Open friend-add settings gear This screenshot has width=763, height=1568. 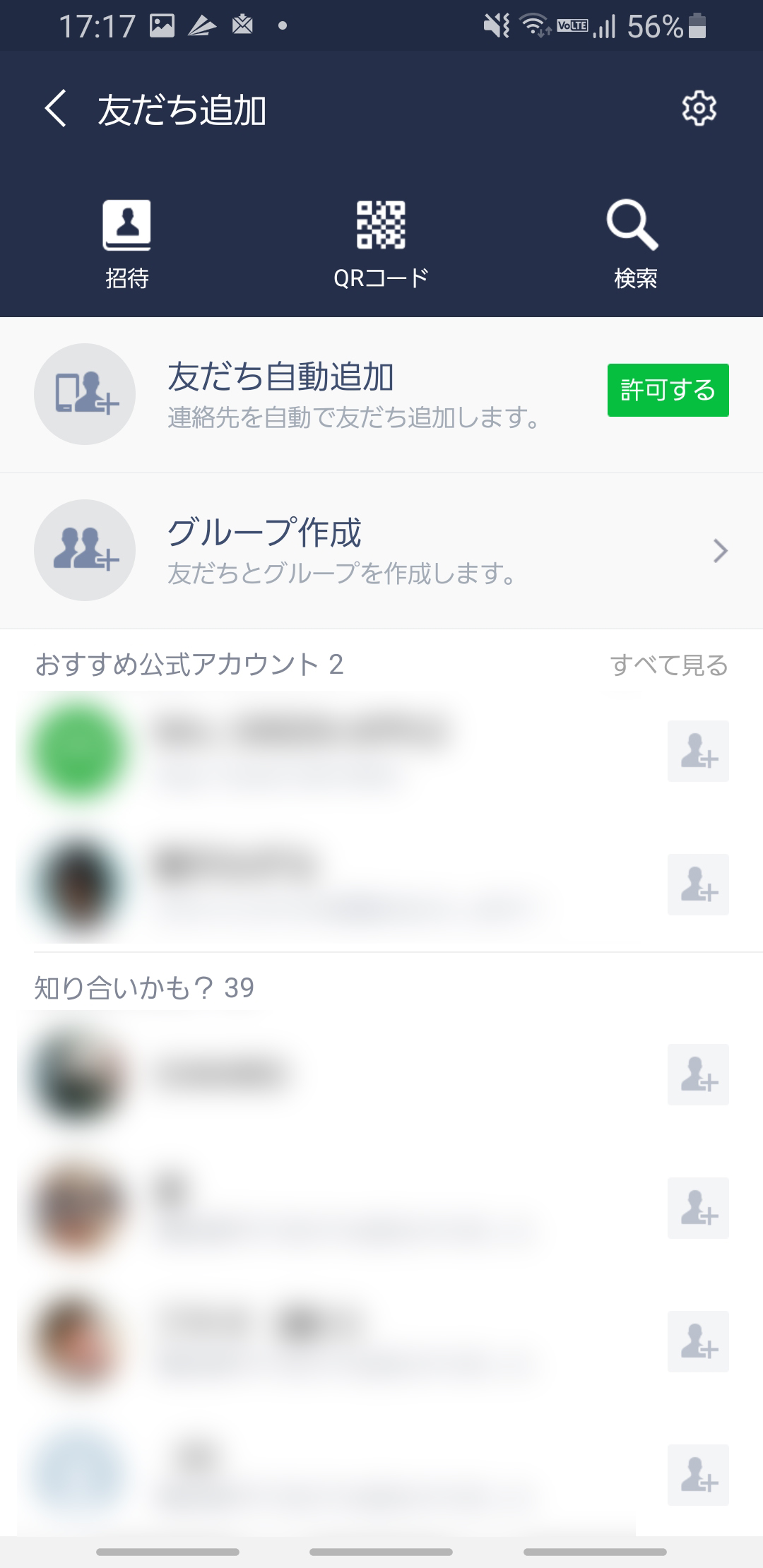pyautogui.click(x=699, y=109)
